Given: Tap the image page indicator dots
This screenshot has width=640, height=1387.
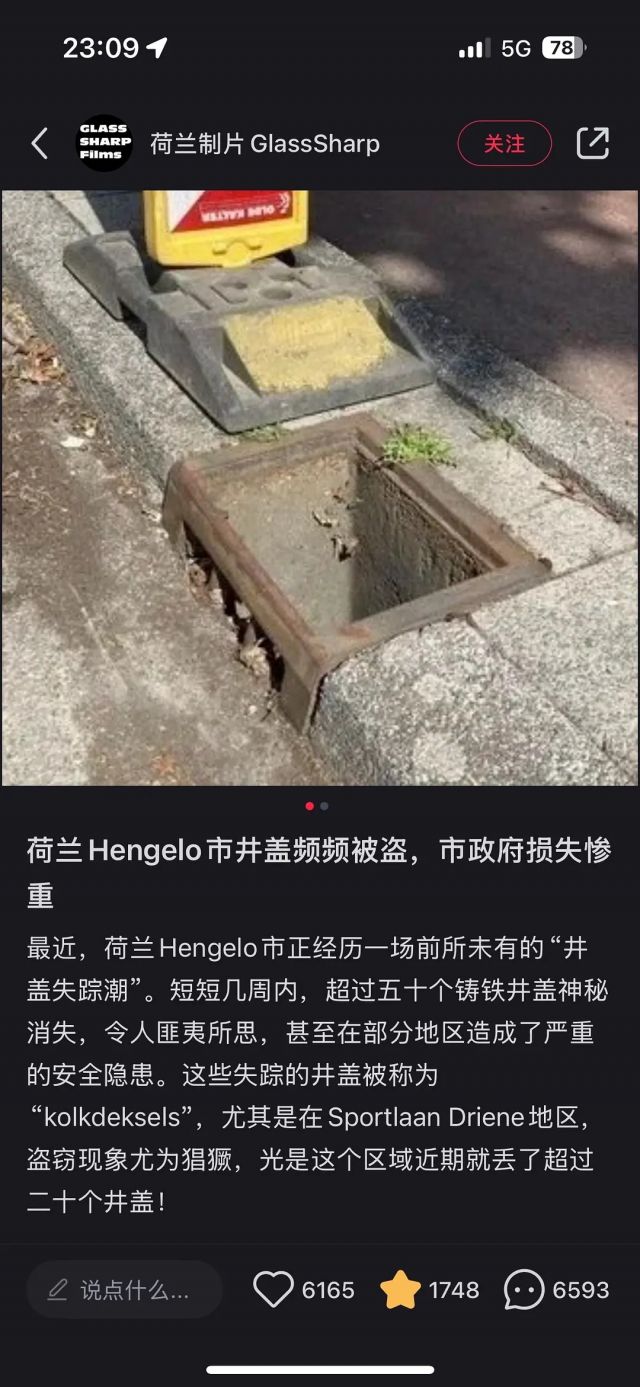Looking at the screenshot, I should (317, 806).
